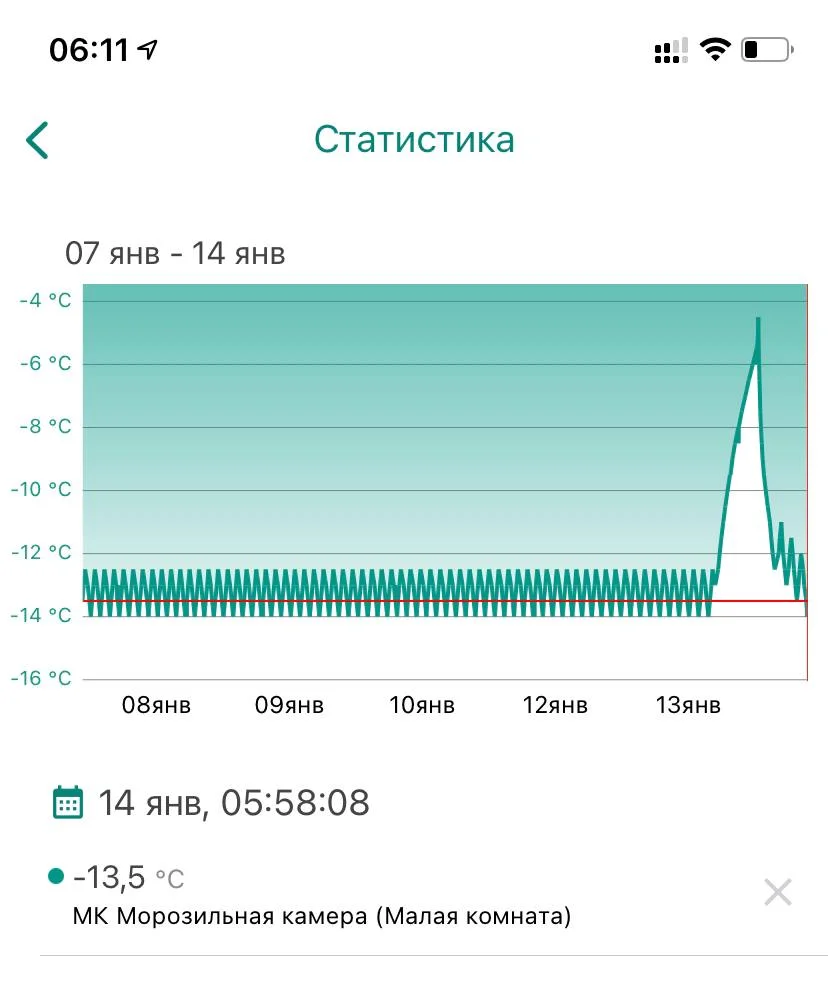Go back from the Статистика screen
Viewport: 828px width, 994px height.
(x=38, y=140)
